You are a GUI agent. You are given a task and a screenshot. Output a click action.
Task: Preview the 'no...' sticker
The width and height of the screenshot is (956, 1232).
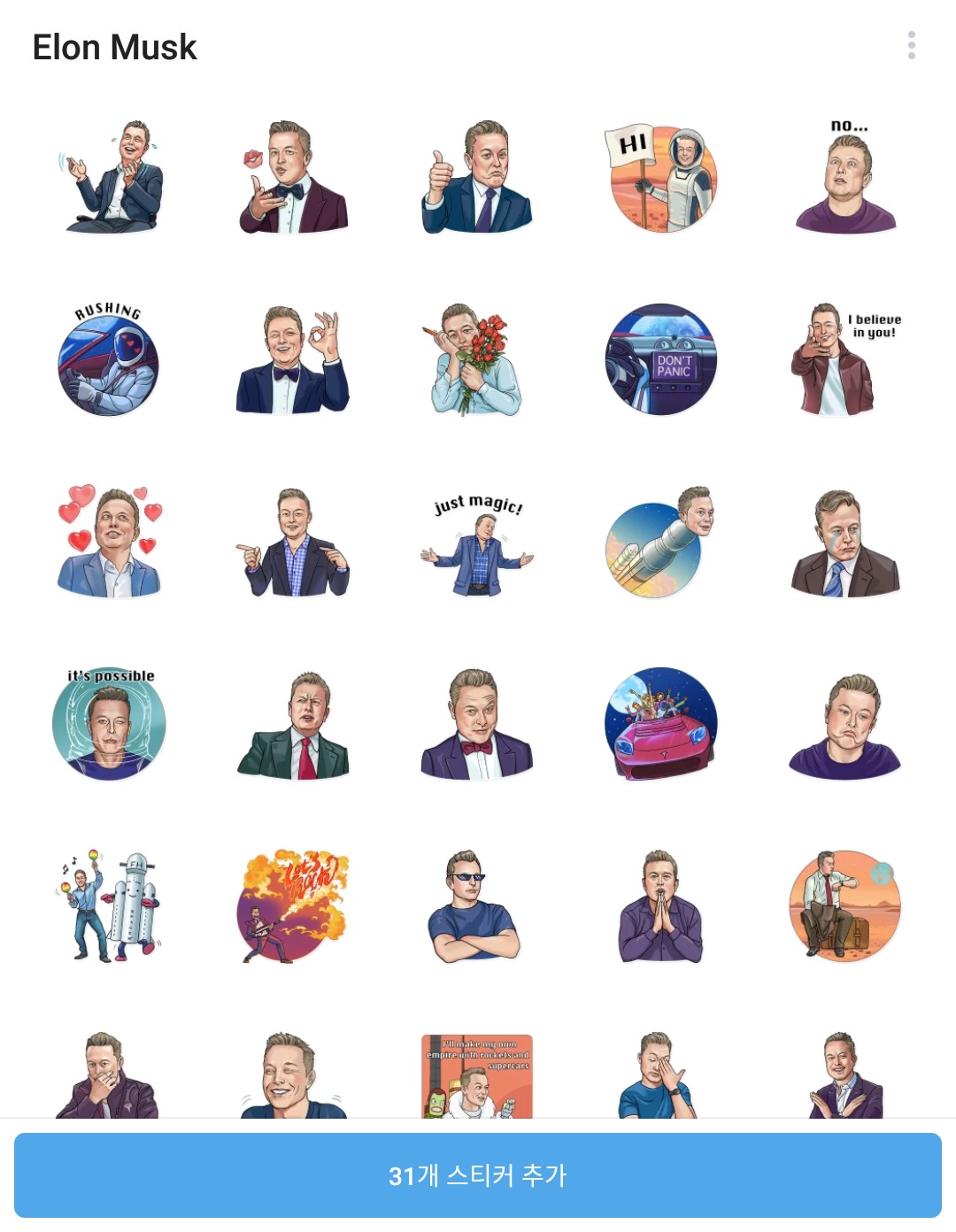tap(845, 178)
